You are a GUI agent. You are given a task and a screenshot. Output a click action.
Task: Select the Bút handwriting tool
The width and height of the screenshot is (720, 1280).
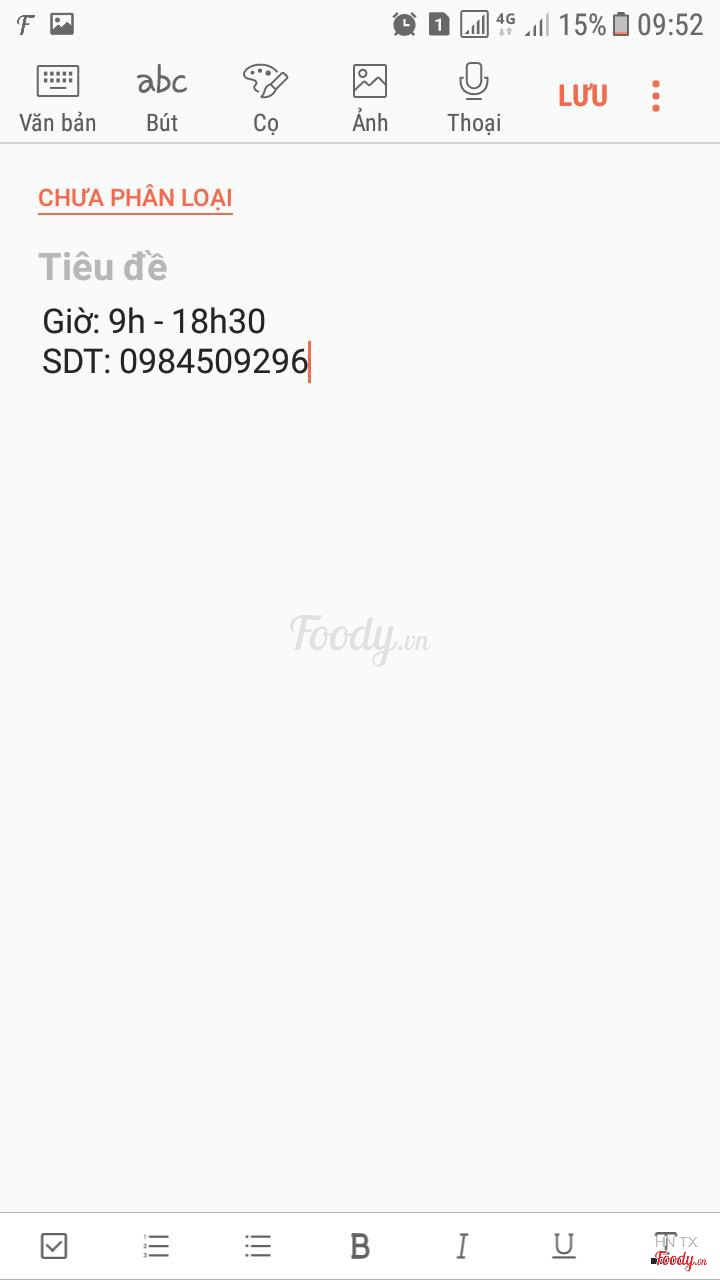[162, 98]
